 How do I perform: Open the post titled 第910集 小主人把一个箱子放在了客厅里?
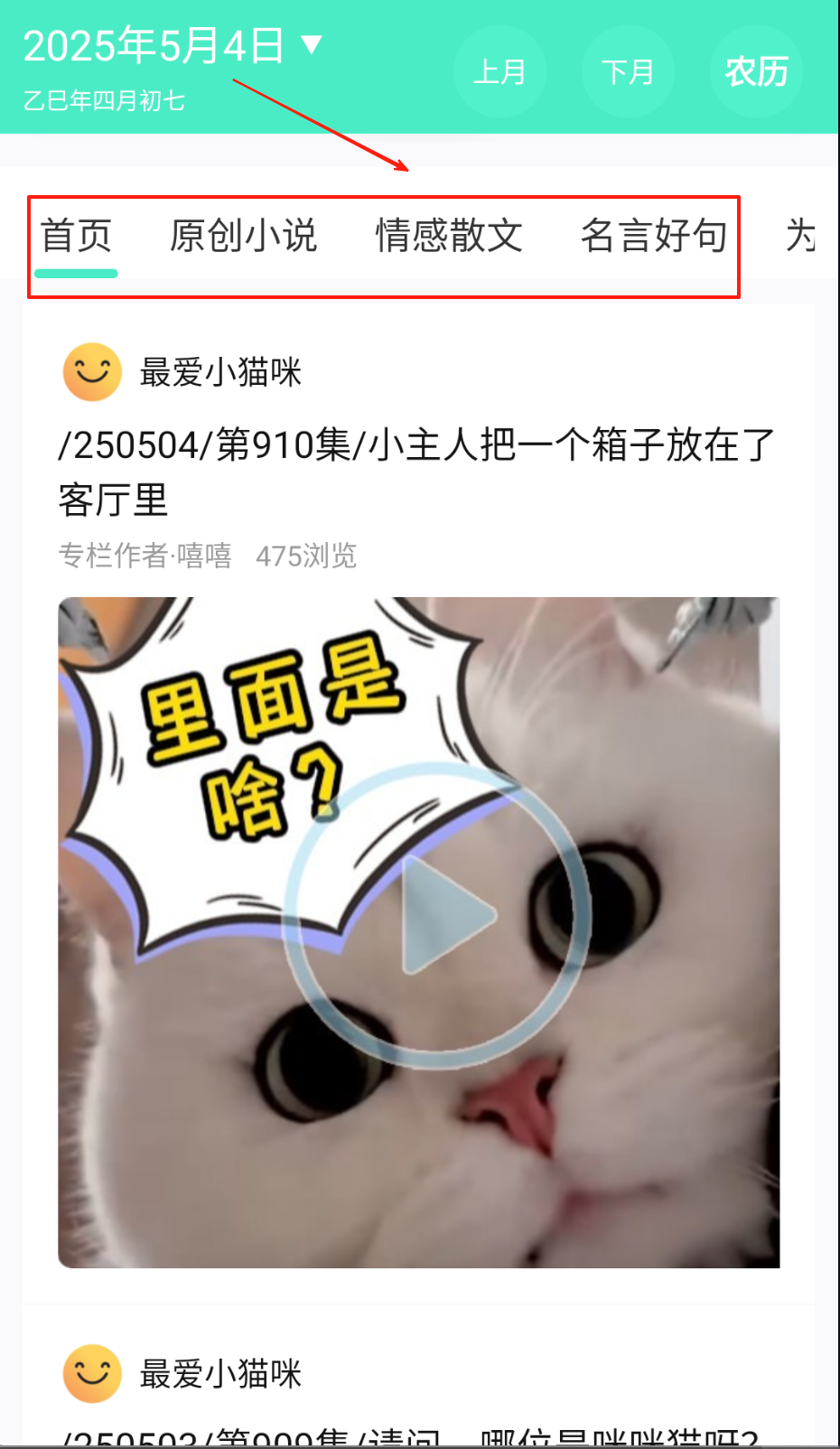(415, 472)
